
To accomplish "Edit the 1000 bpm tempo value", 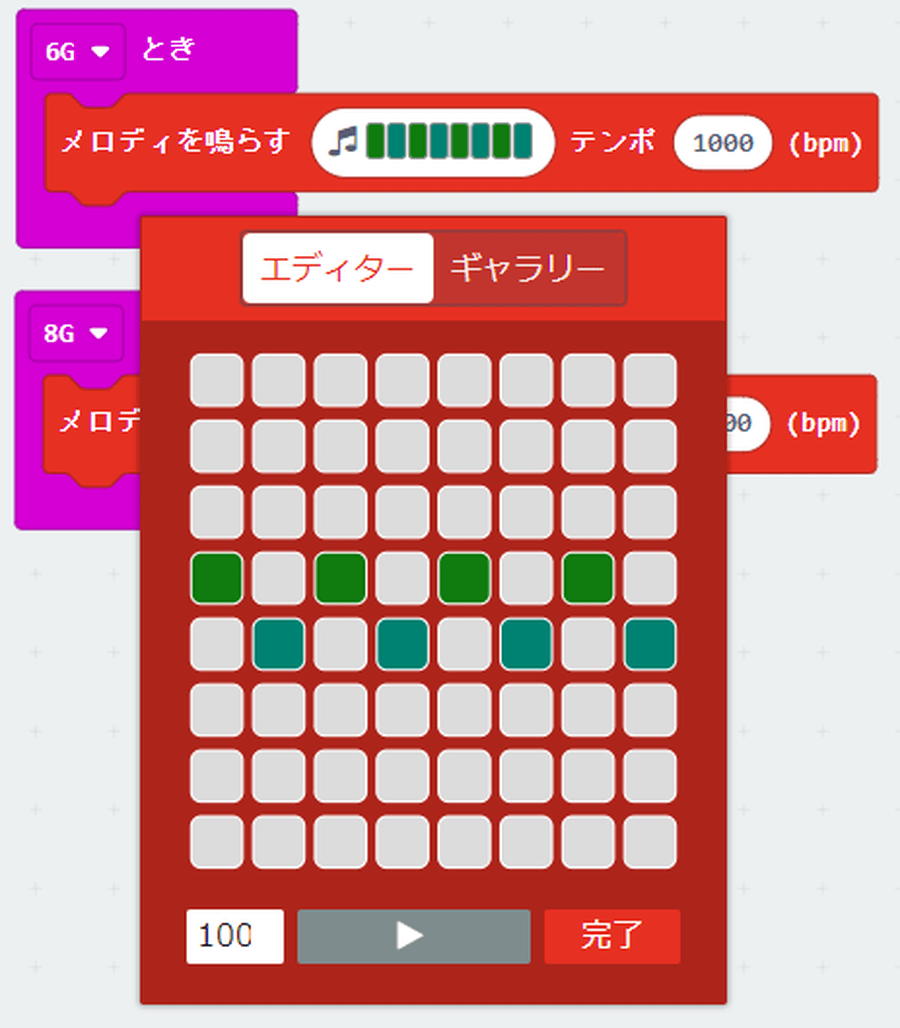I will pyautogui.click(x=722, y=143).
